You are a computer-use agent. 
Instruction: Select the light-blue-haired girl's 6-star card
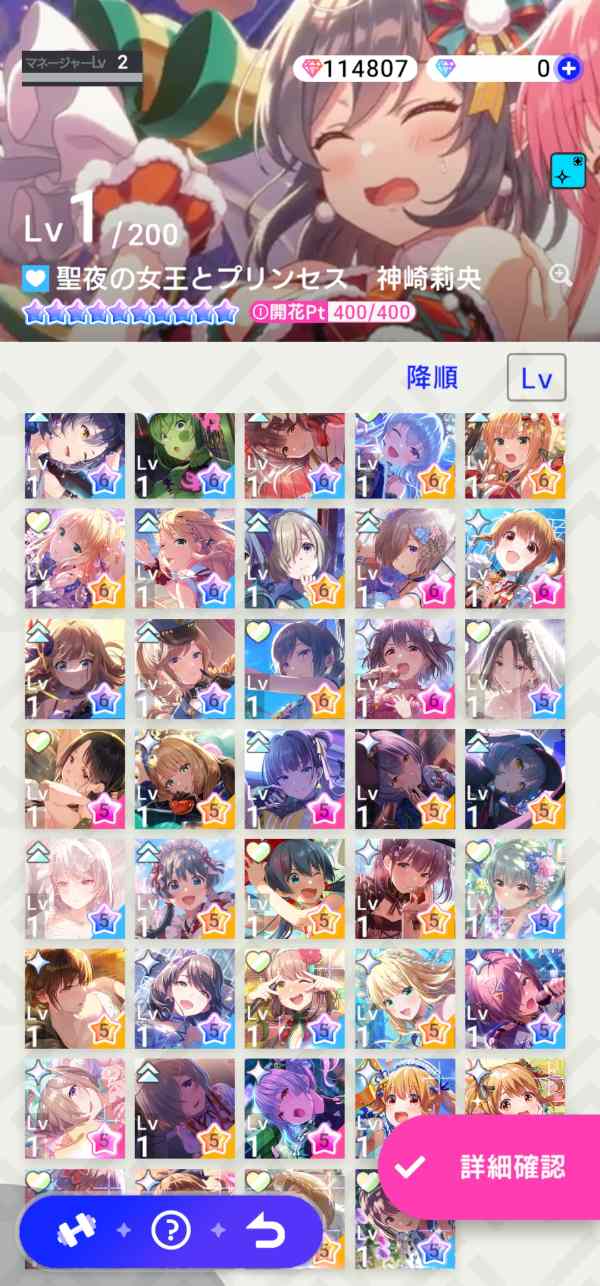pyautogui.click(x=405, y=455)
